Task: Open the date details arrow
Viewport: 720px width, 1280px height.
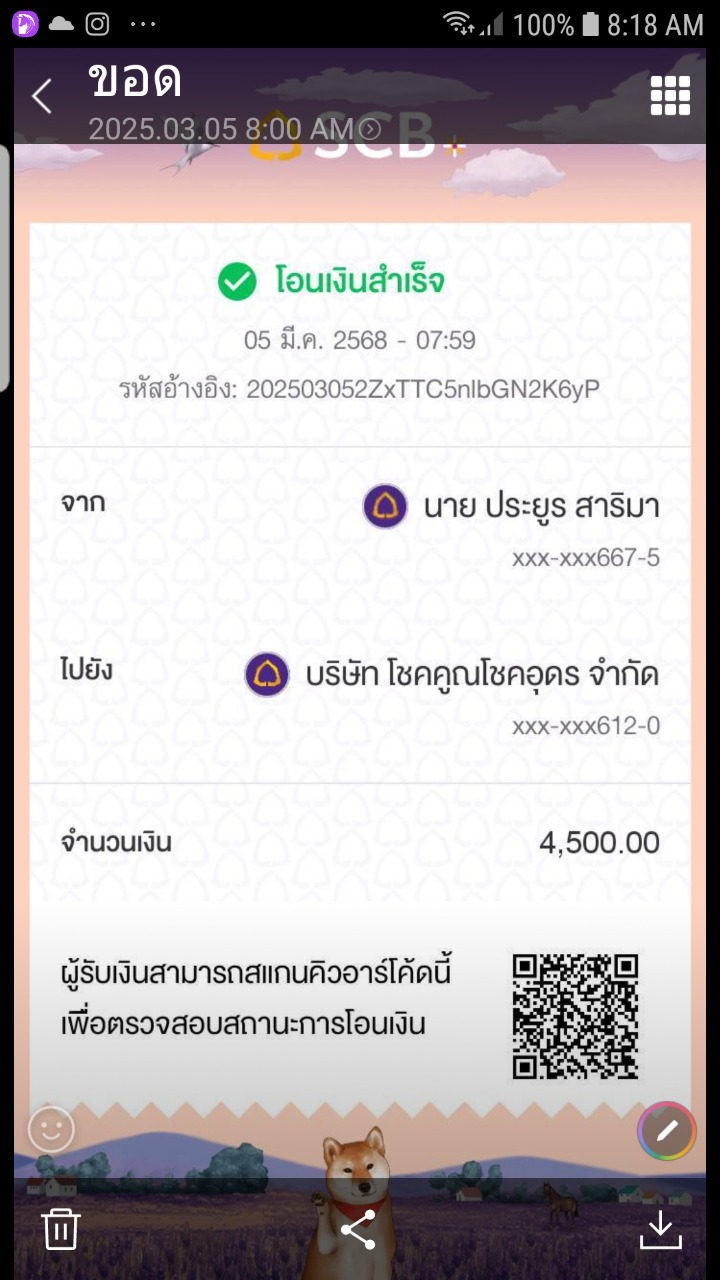Action: (370, 129)
